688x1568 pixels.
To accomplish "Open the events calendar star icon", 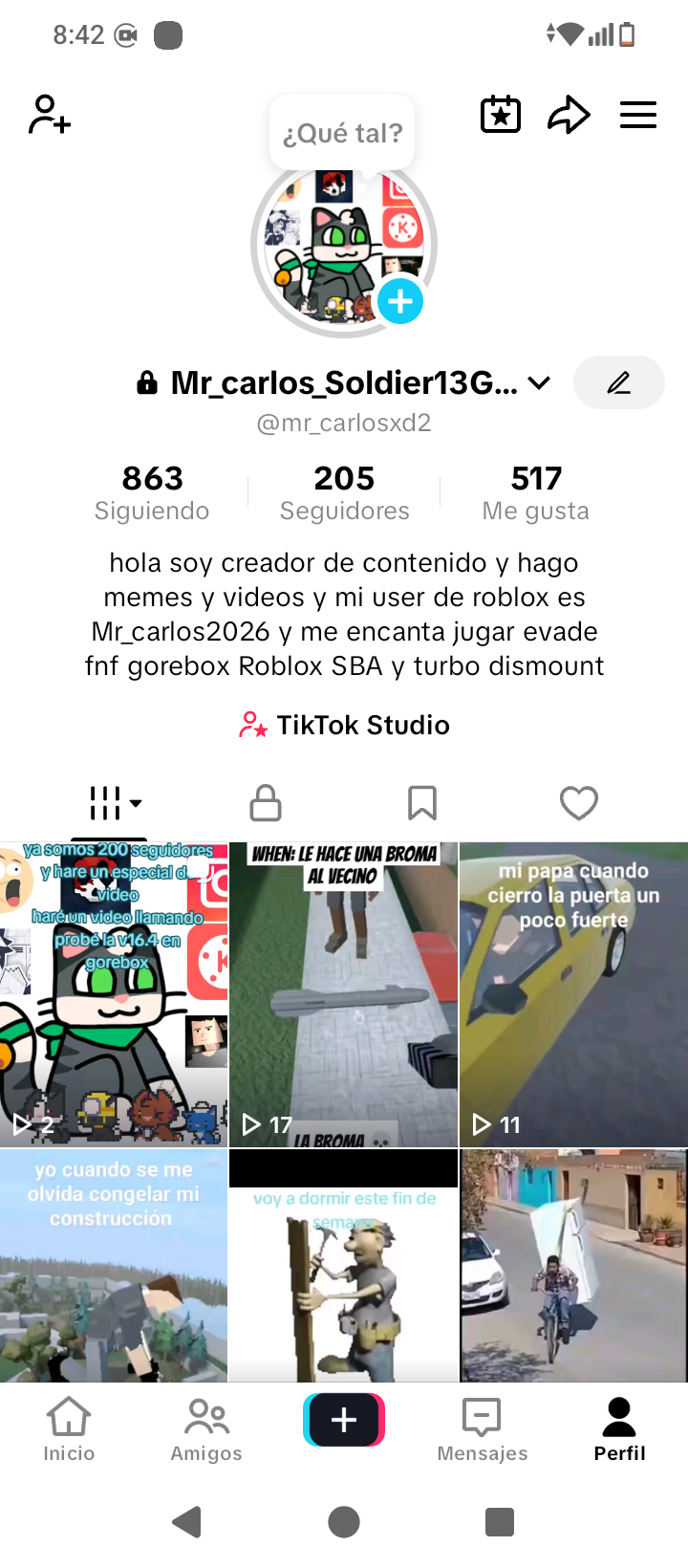I will pos(500,116).
